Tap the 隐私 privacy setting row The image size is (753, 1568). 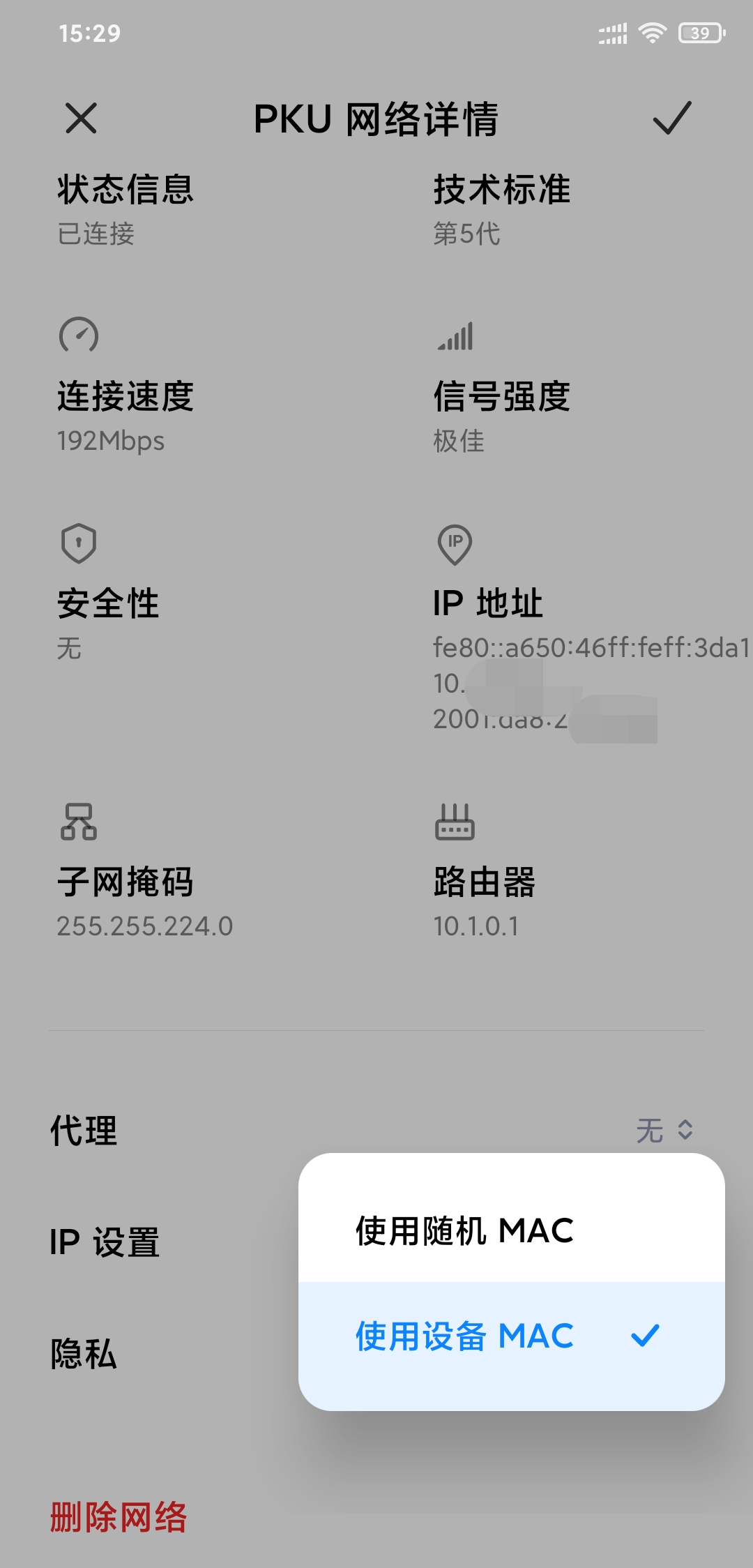tap(84, 1354)
